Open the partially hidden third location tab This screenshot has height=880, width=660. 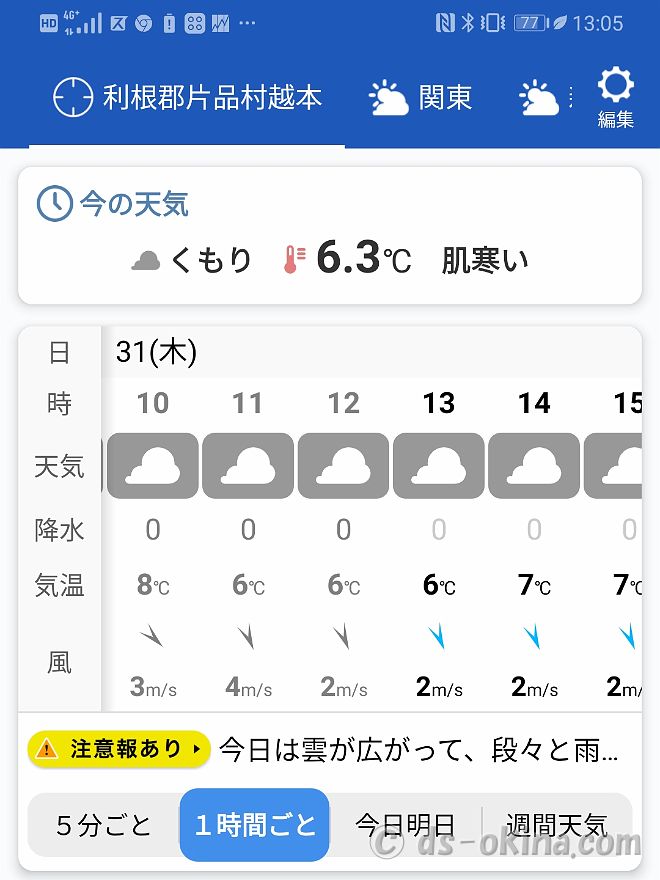point(540,98)
